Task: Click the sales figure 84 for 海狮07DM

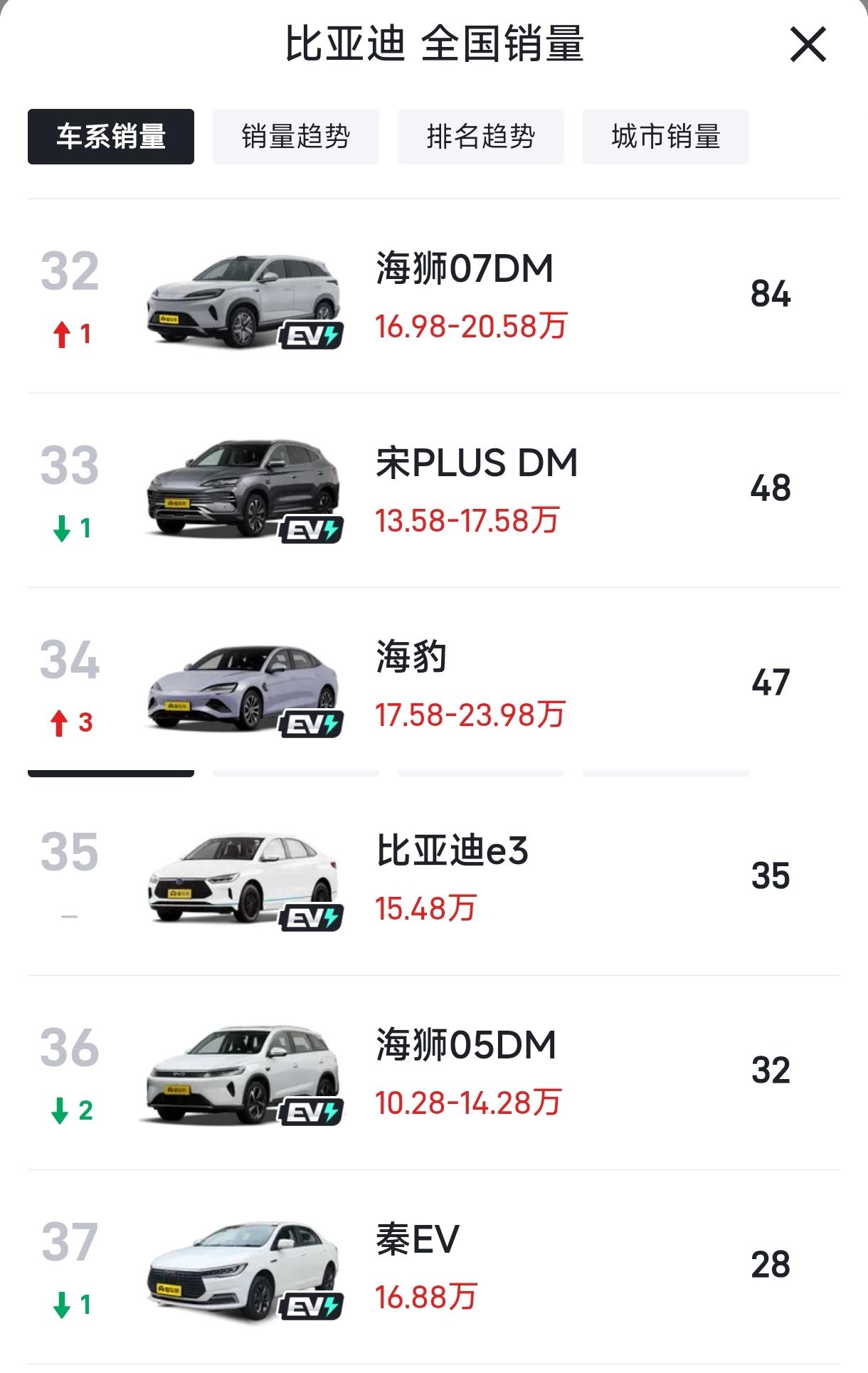Action: (772, 293)
